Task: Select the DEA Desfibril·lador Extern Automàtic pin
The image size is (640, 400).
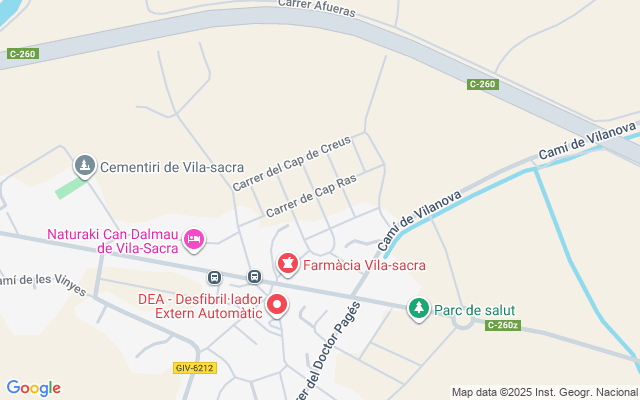Action: tap(277, 305)
